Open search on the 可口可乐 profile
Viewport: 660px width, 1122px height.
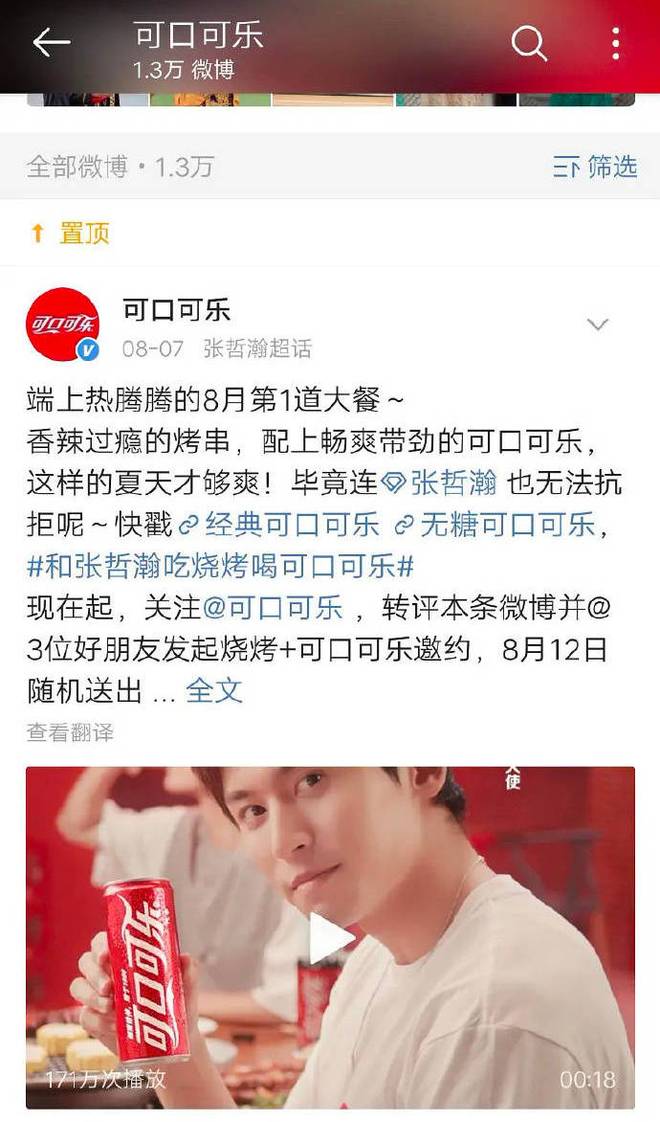pos(529,43)
